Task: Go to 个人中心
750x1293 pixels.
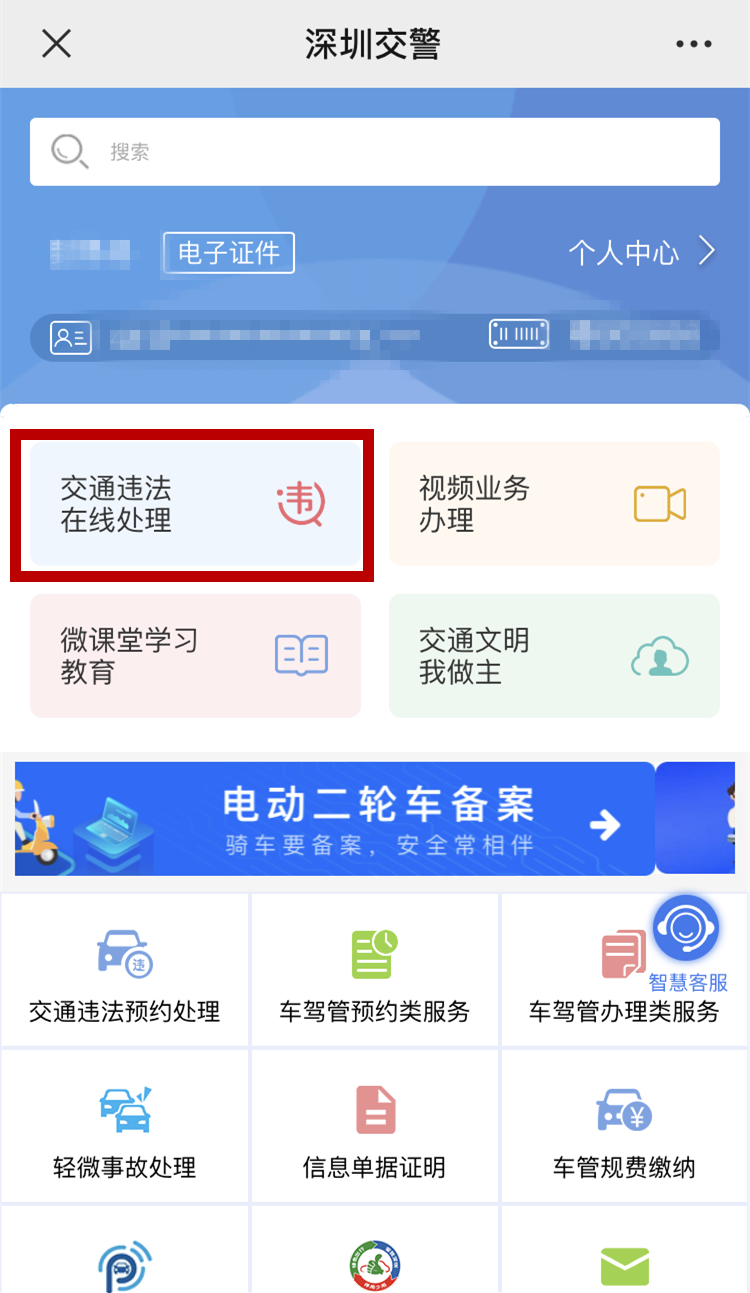Action: coord(641,252)
